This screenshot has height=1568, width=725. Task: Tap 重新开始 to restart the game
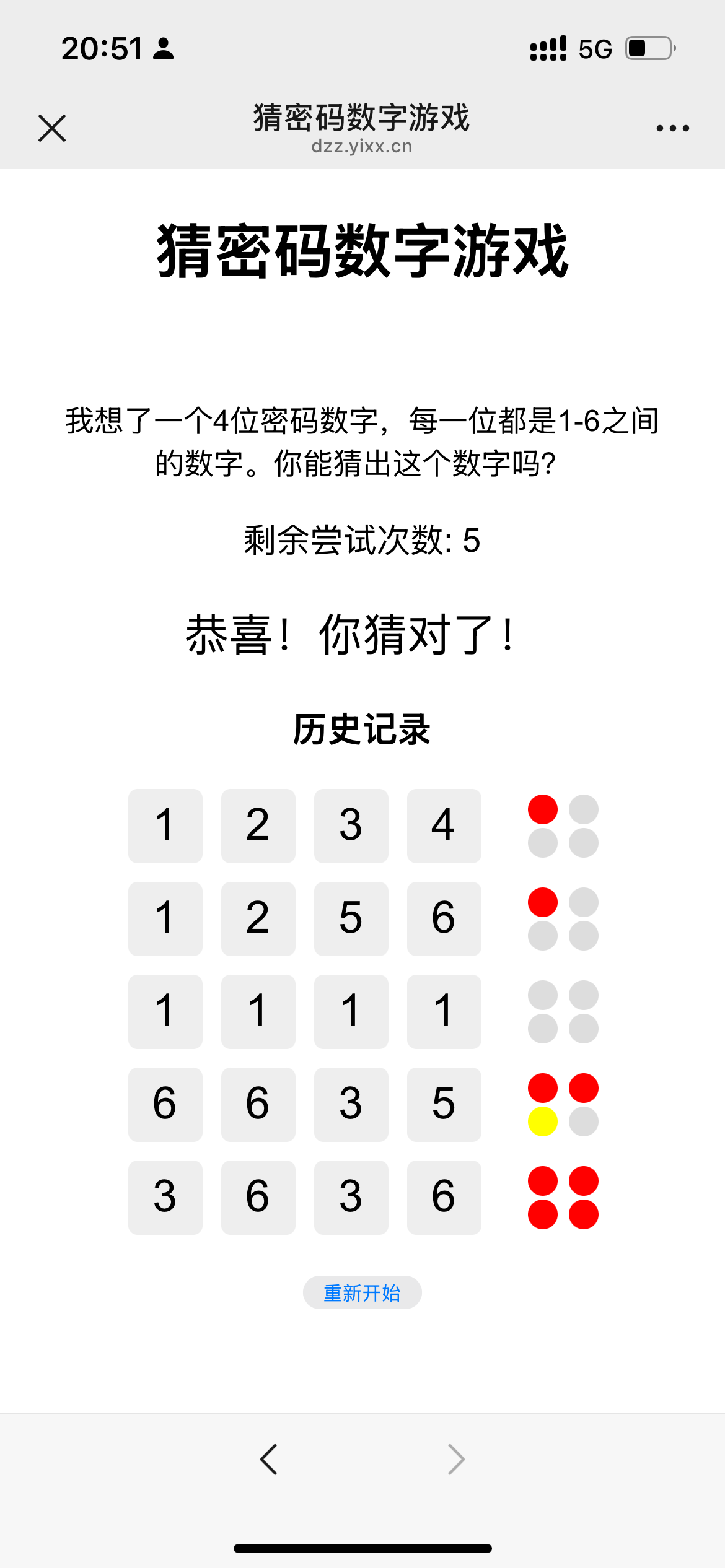pyautogui.click(x=362, y=1292)
